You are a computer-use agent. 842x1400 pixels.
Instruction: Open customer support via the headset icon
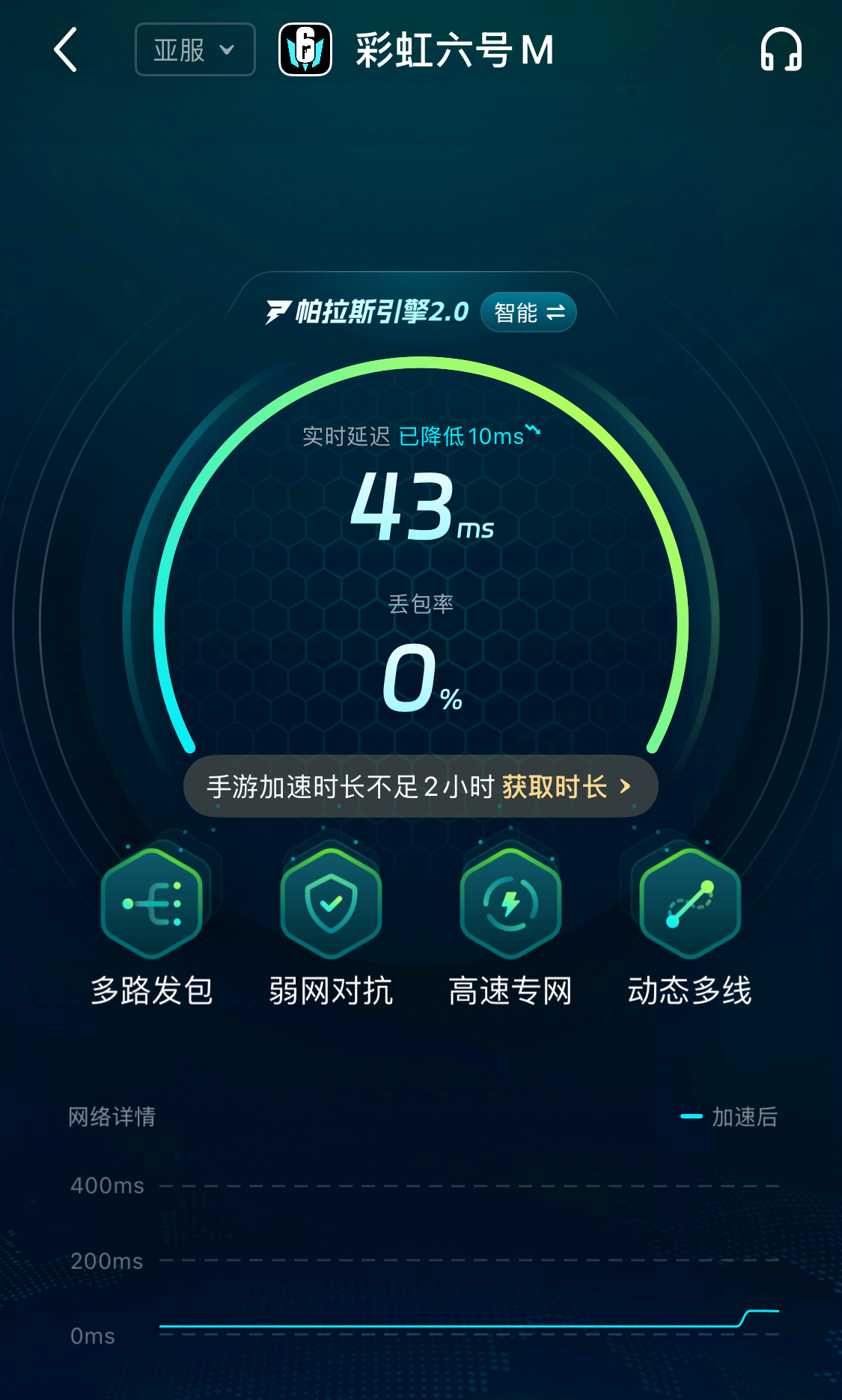click(x=781, y=50)
